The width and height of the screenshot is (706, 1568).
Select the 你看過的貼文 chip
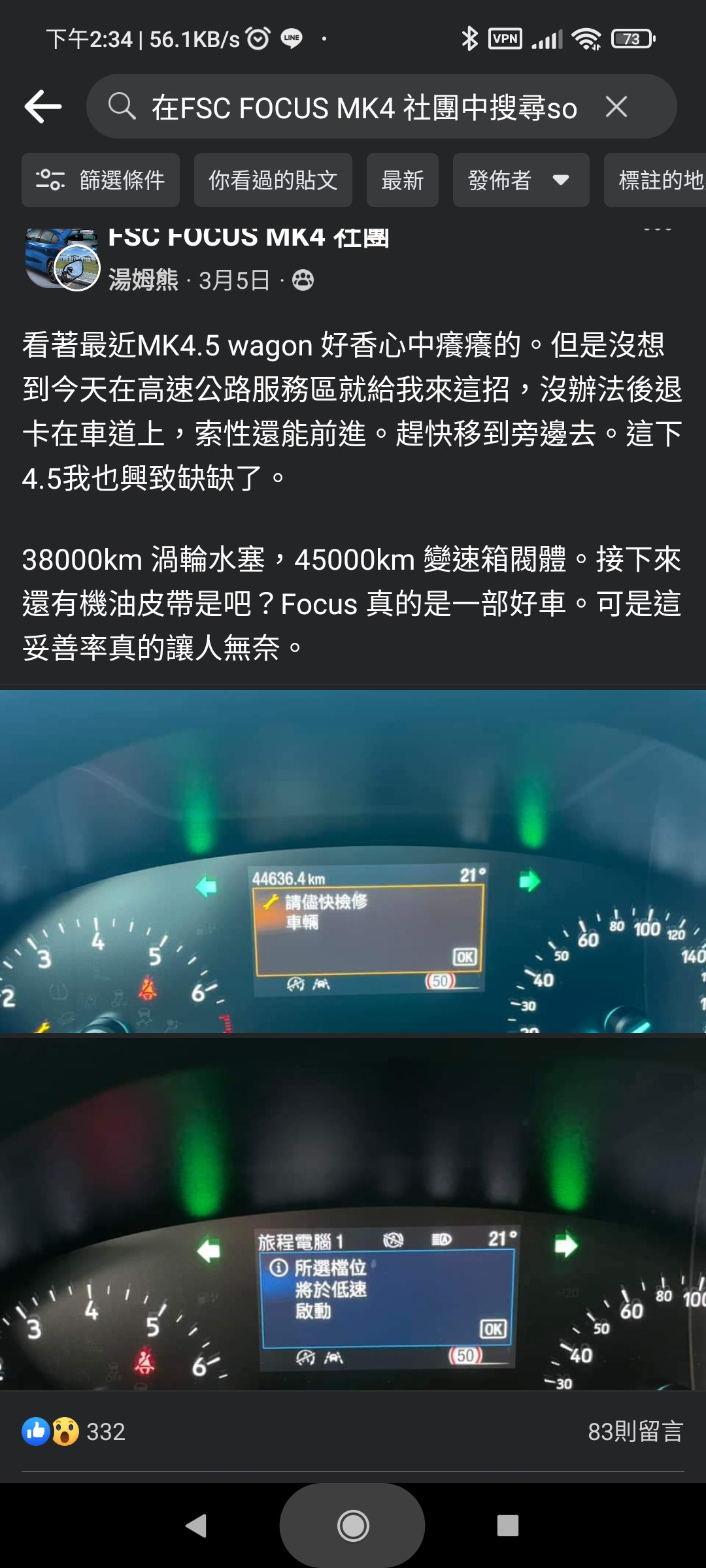273,180
